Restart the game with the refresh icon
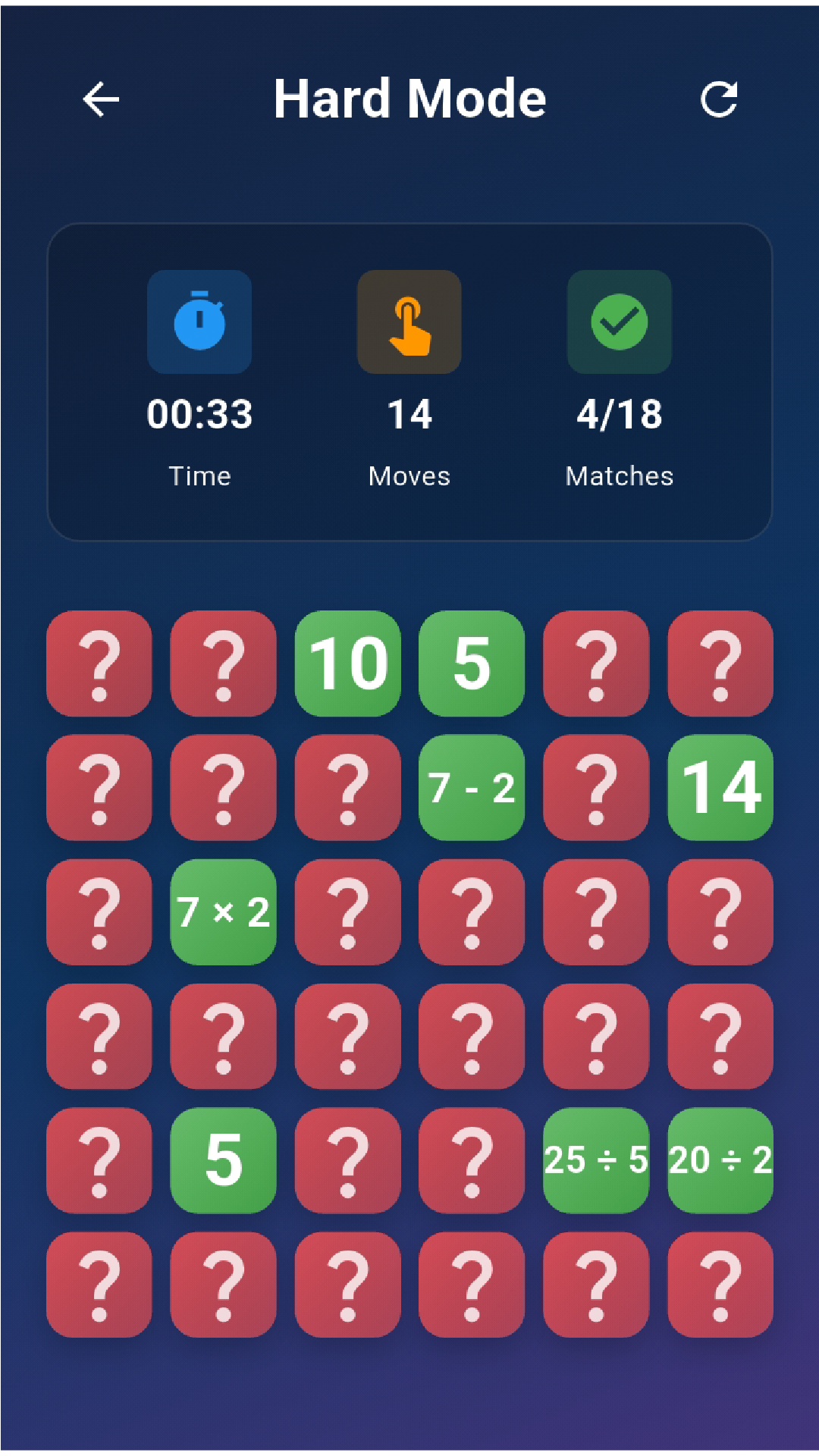The height and width of the screenshot is (1456, 819). coord(719,99)
